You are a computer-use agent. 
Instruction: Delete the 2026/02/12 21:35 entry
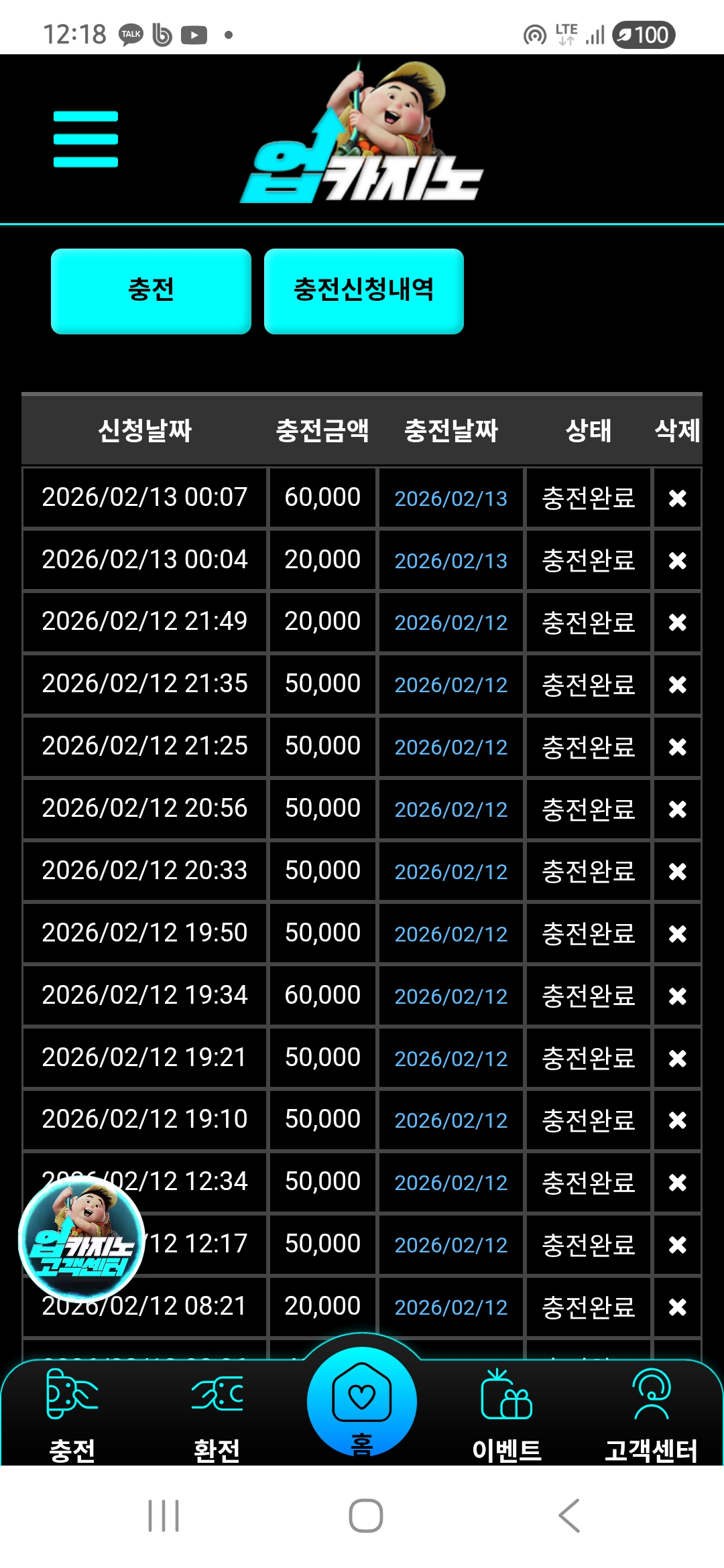click(677, 685)
